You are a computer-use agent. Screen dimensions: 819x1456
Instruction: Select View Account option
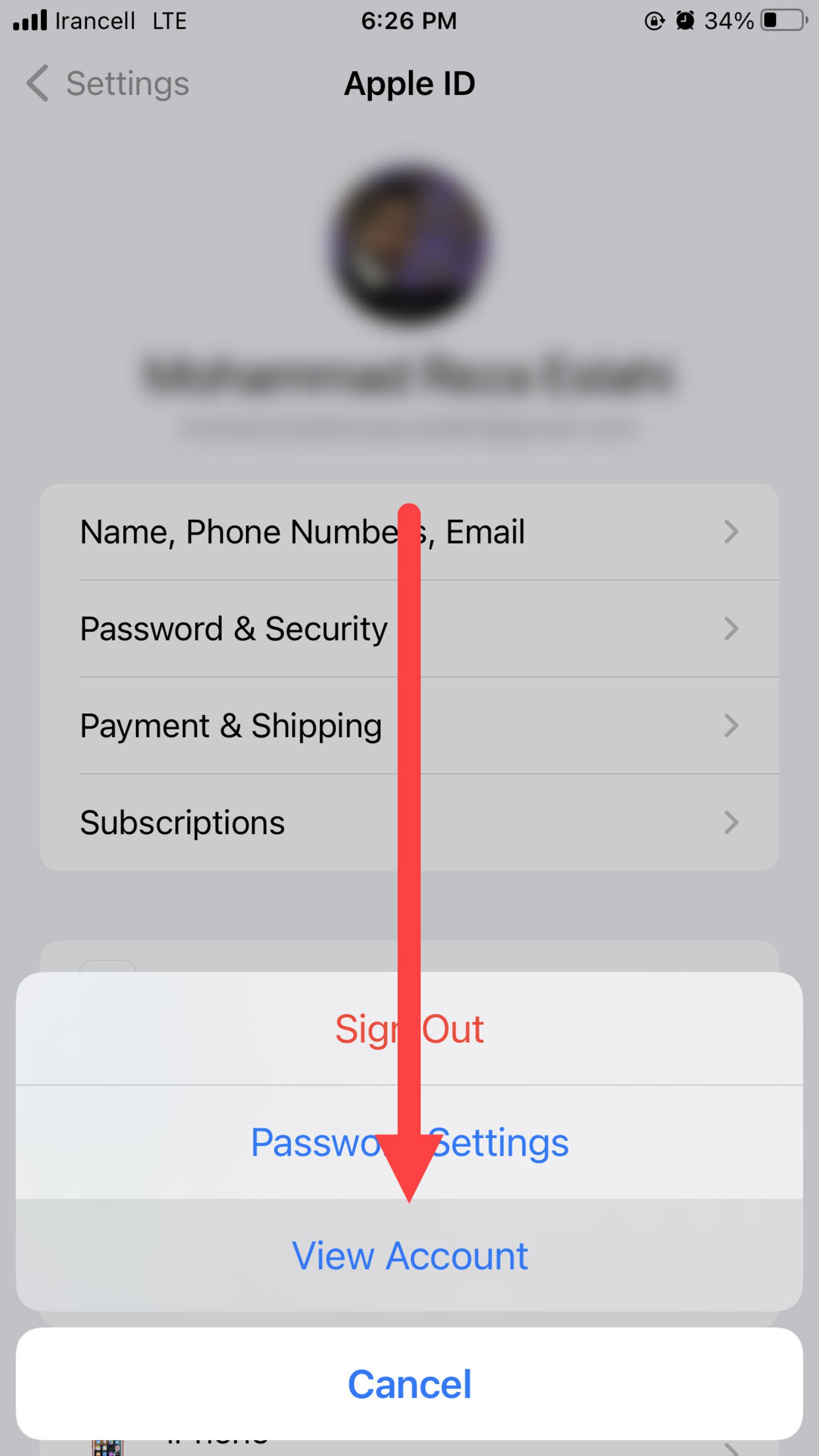[x=409, y=1255]
